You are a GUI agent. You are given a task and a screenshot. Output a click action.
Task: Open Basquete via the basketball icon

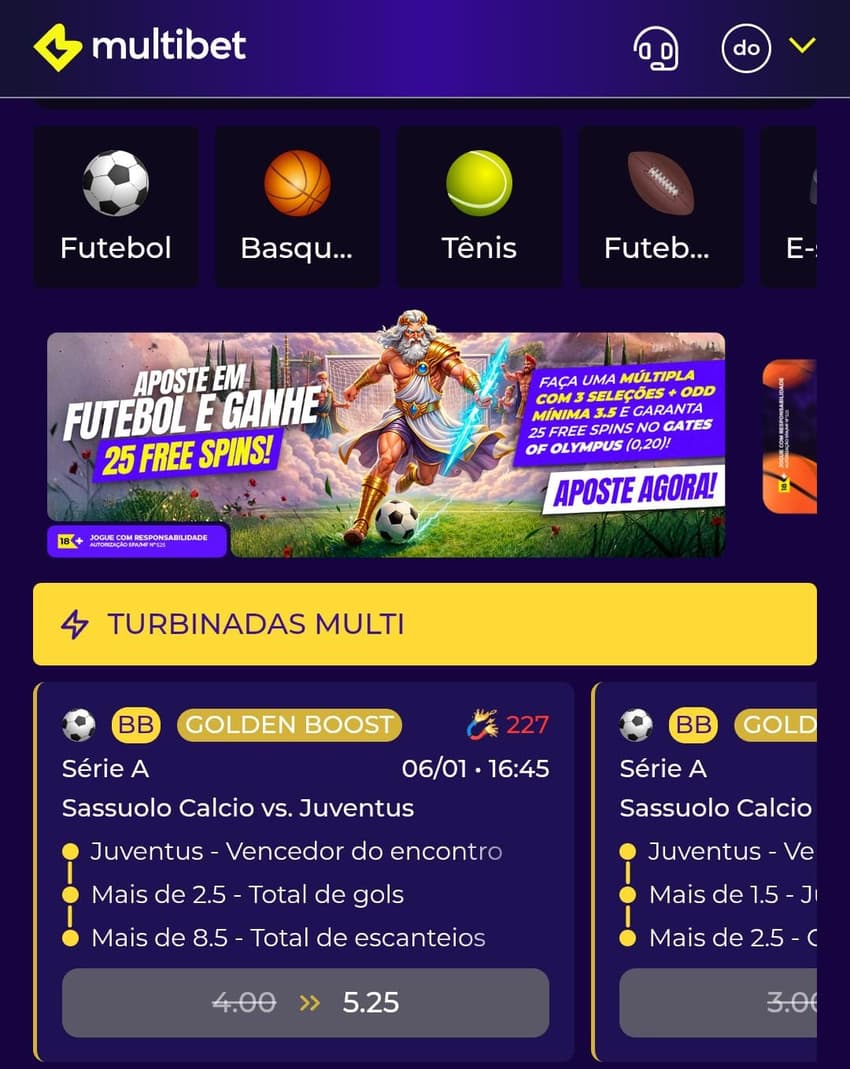(x=297, y=182)
